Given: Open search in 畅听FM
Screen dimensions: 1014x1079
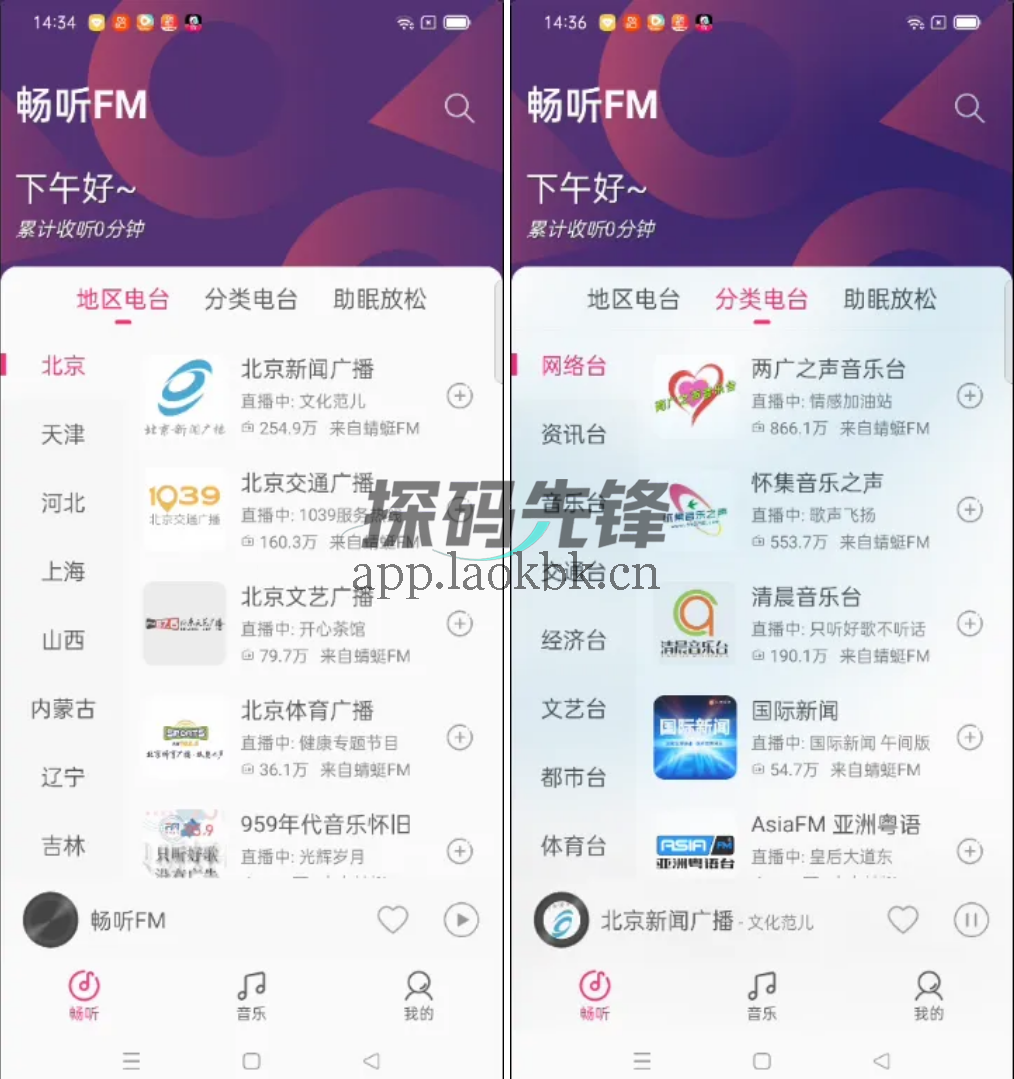Looking at the screenshot, I should point(459,107).
